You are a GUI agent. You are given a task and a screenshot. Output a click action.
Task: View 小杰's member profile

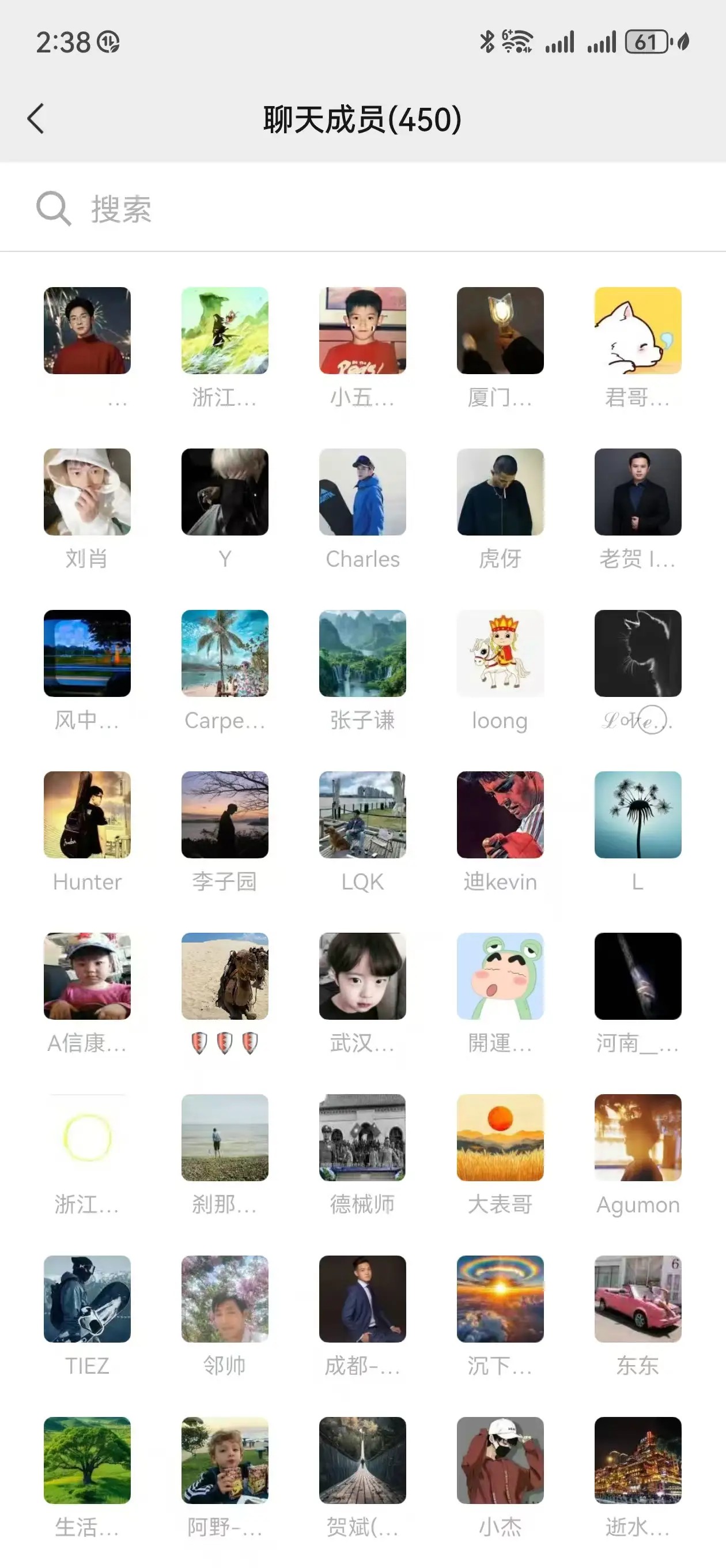(500, 1460)
